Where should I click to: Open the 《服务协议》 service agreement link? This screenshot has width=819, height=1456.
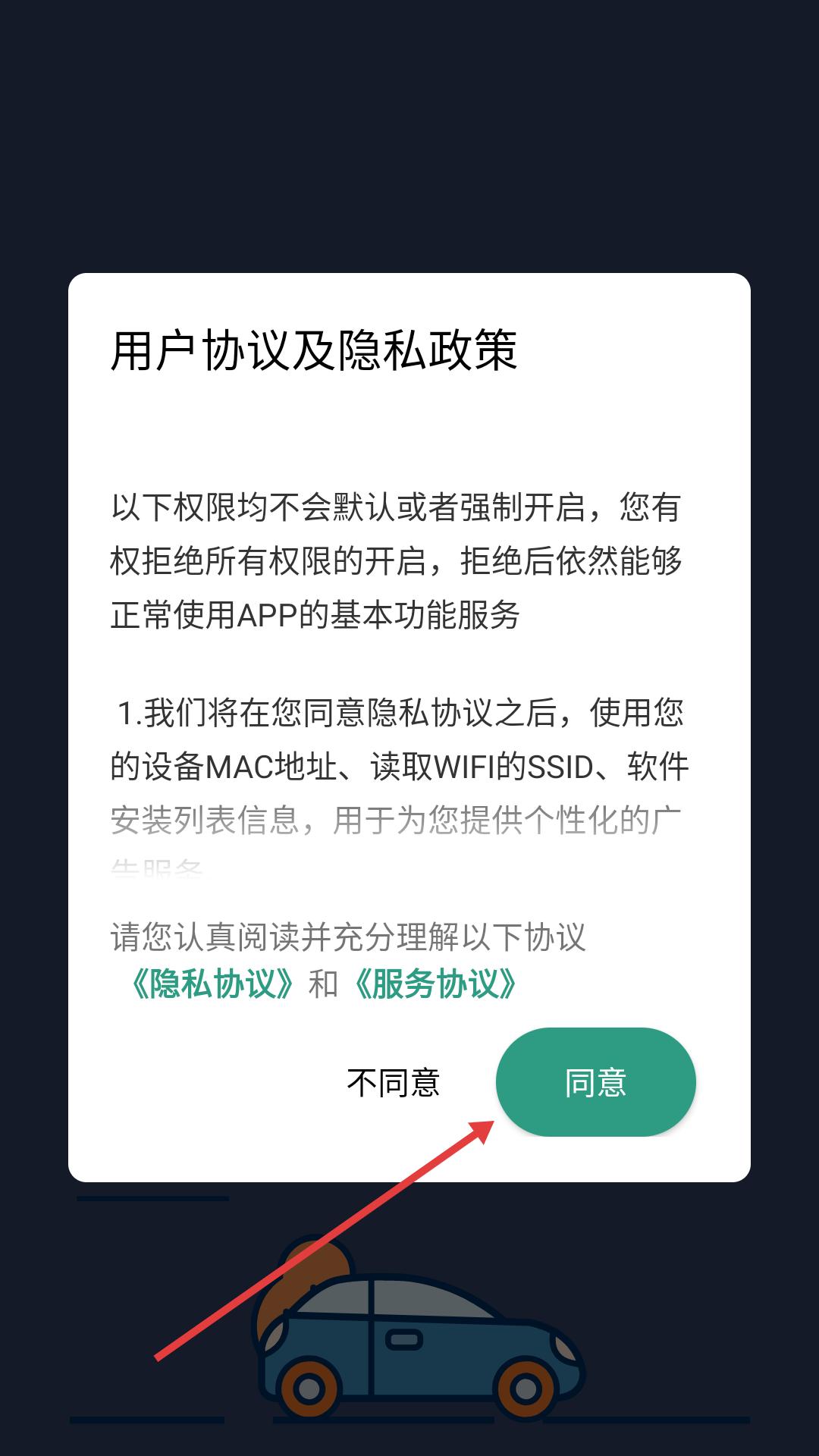(x=435, y=984)
